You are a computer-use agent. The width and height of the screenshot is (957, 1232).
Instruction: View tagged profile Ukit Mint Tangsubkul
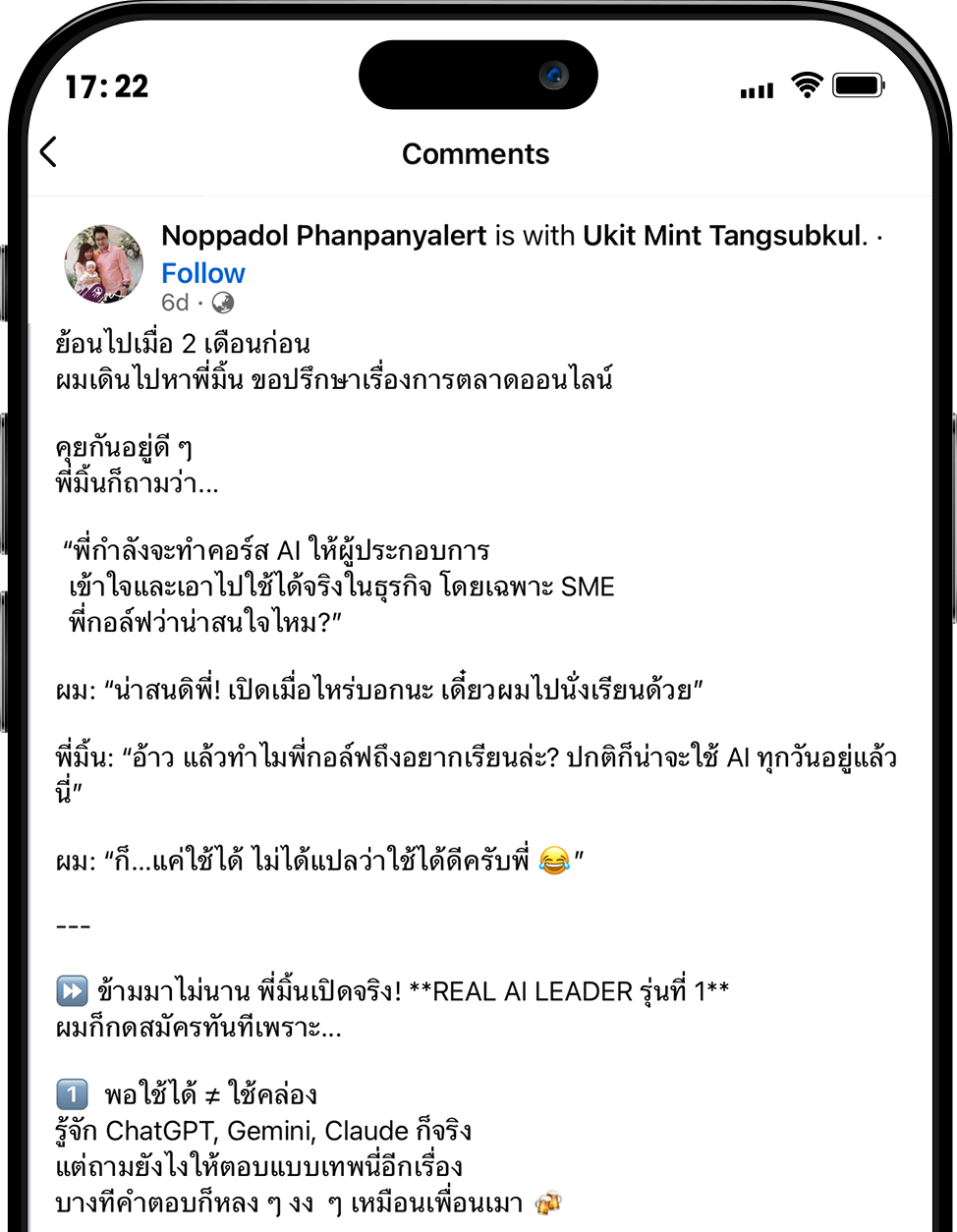pos(724,236)
